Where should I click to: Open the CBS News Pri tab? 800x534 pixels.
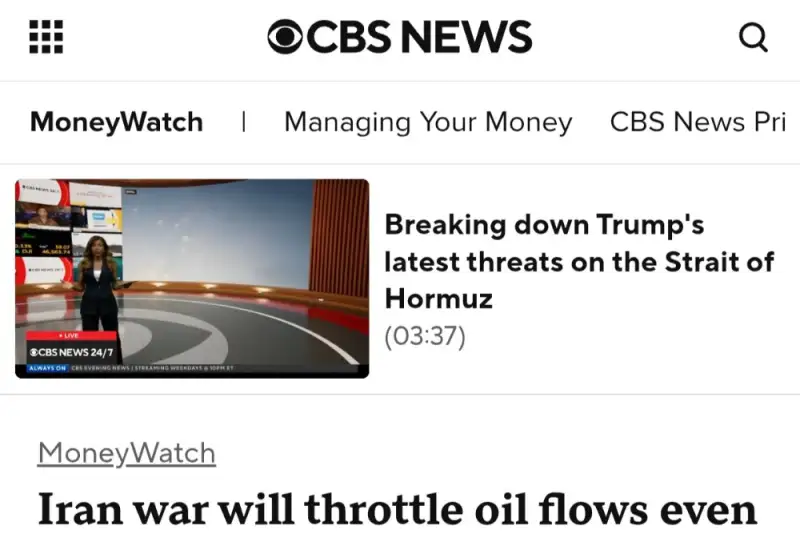click(x=697, y=122)
